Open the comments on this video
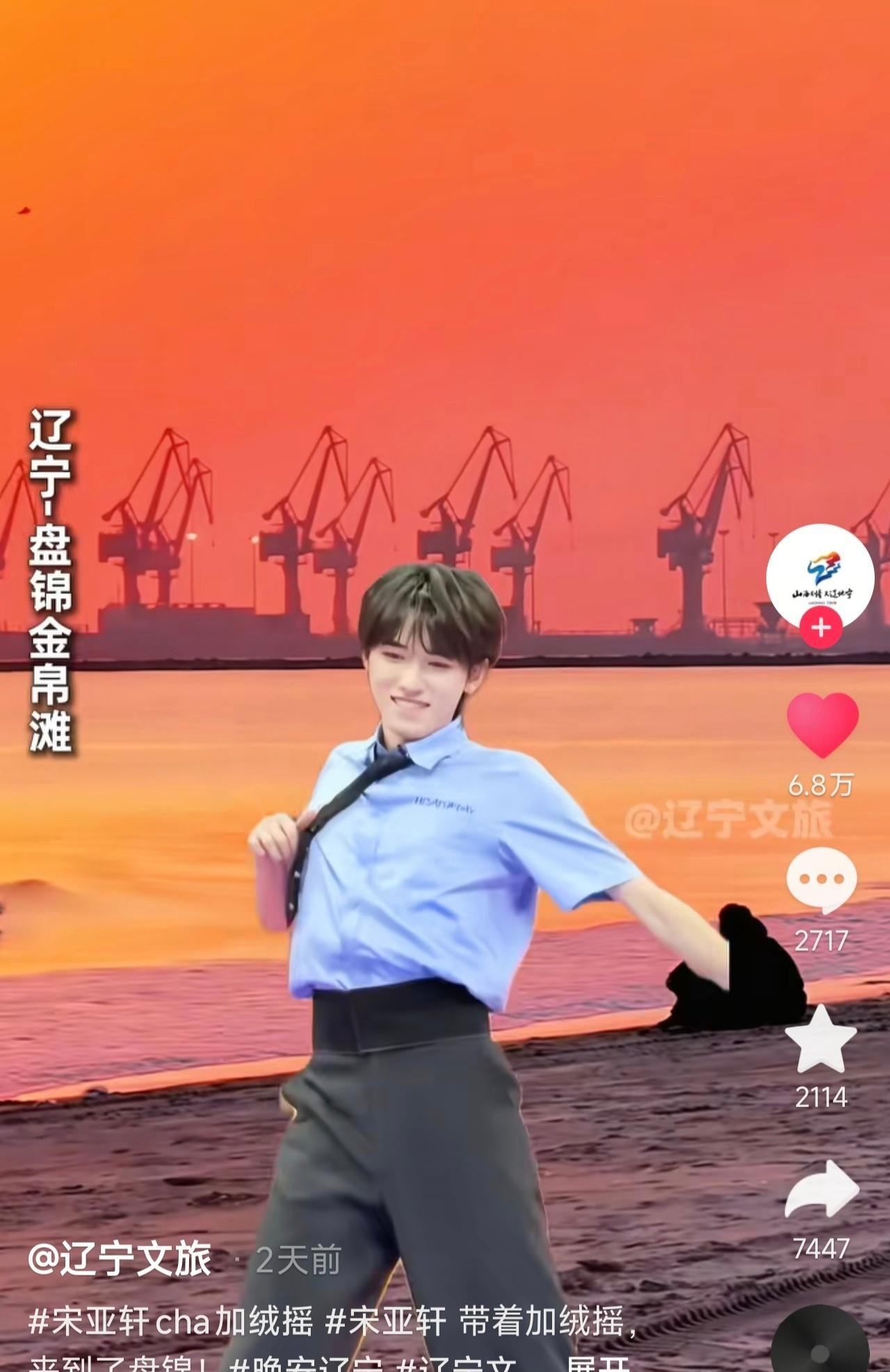The height and width of the screenshot is (1372, 890). tap(821, 879)
